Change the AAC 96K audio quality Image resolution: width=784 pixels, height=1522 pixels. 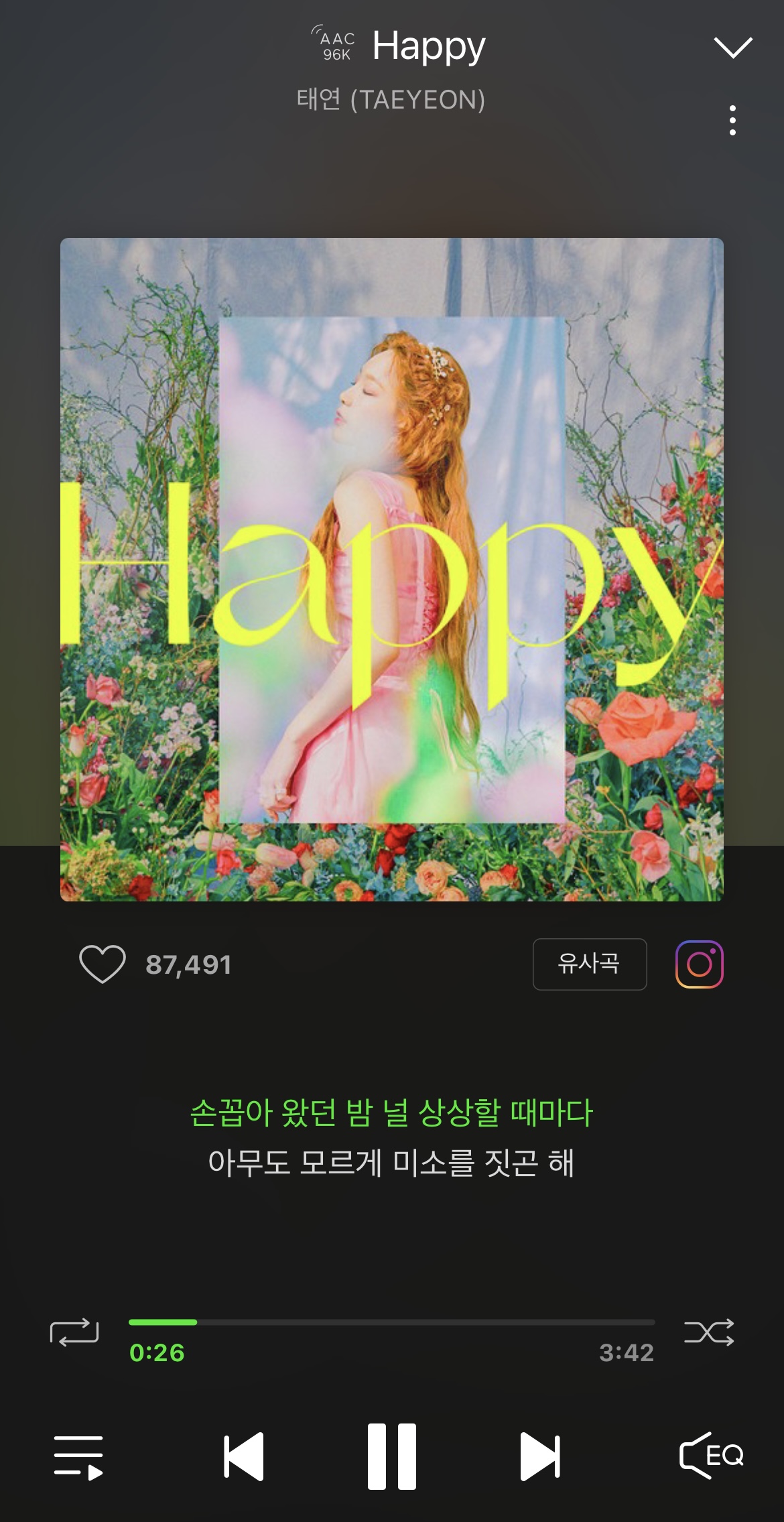[335, 46]
